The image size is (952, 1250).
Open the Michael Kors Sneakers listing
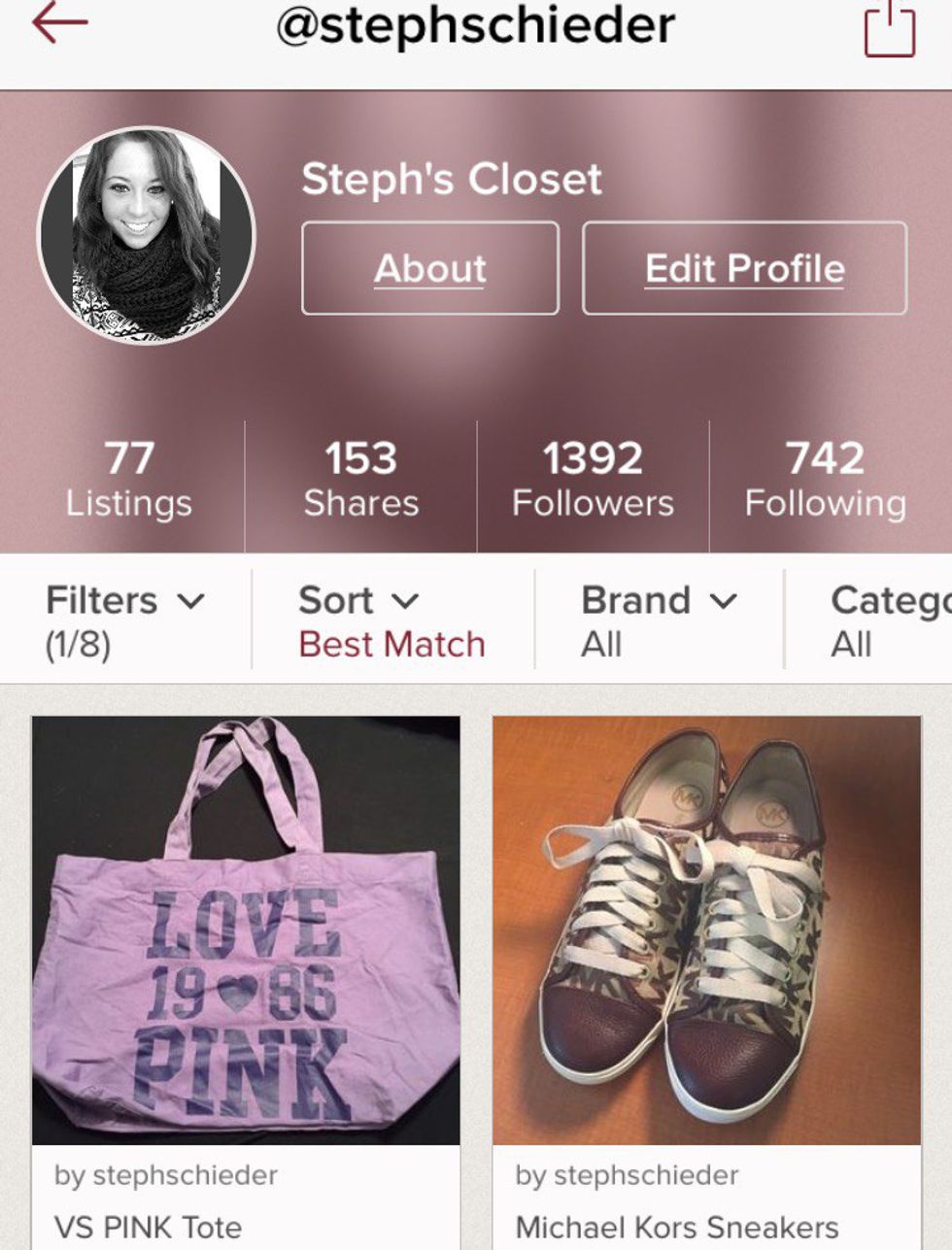pos(706,930)
